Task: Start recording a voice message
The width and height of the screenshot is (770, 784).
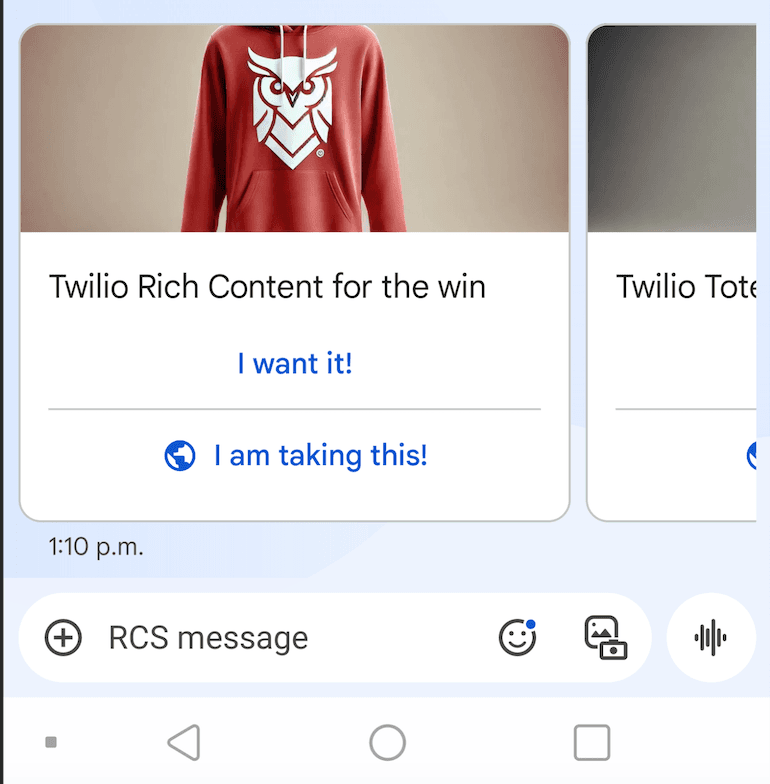Action: coord(710,637)
